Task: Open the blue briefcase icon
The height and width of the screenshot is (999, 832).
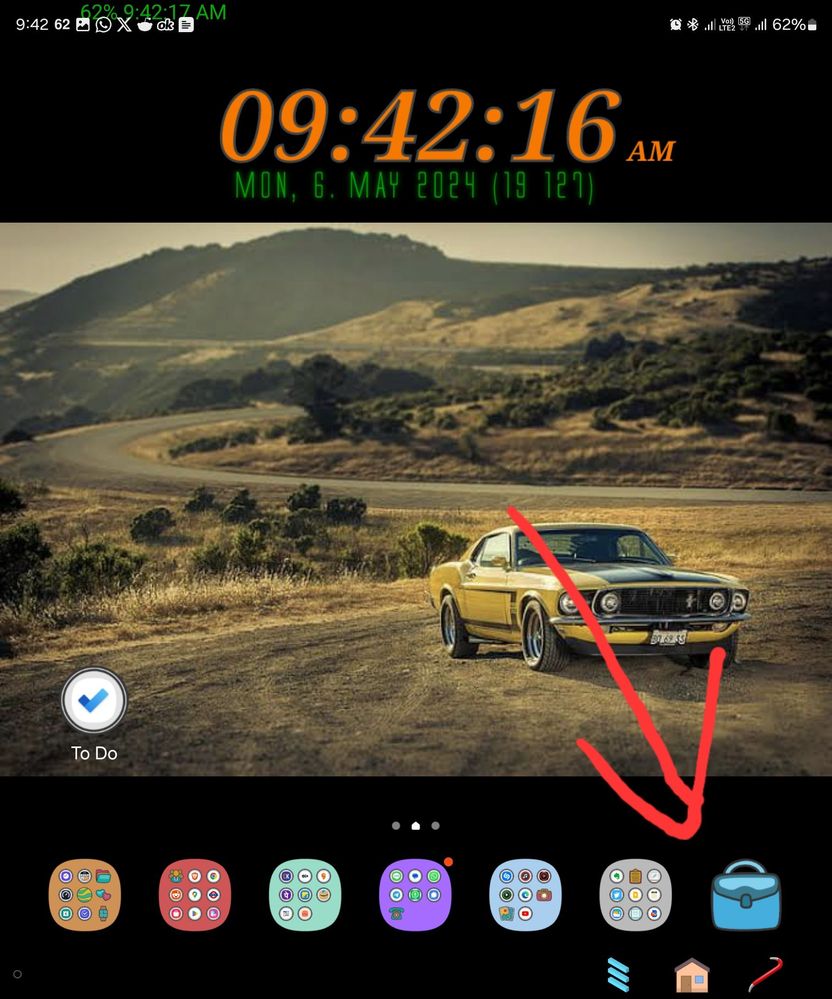Action: click(x=745, y=897)
